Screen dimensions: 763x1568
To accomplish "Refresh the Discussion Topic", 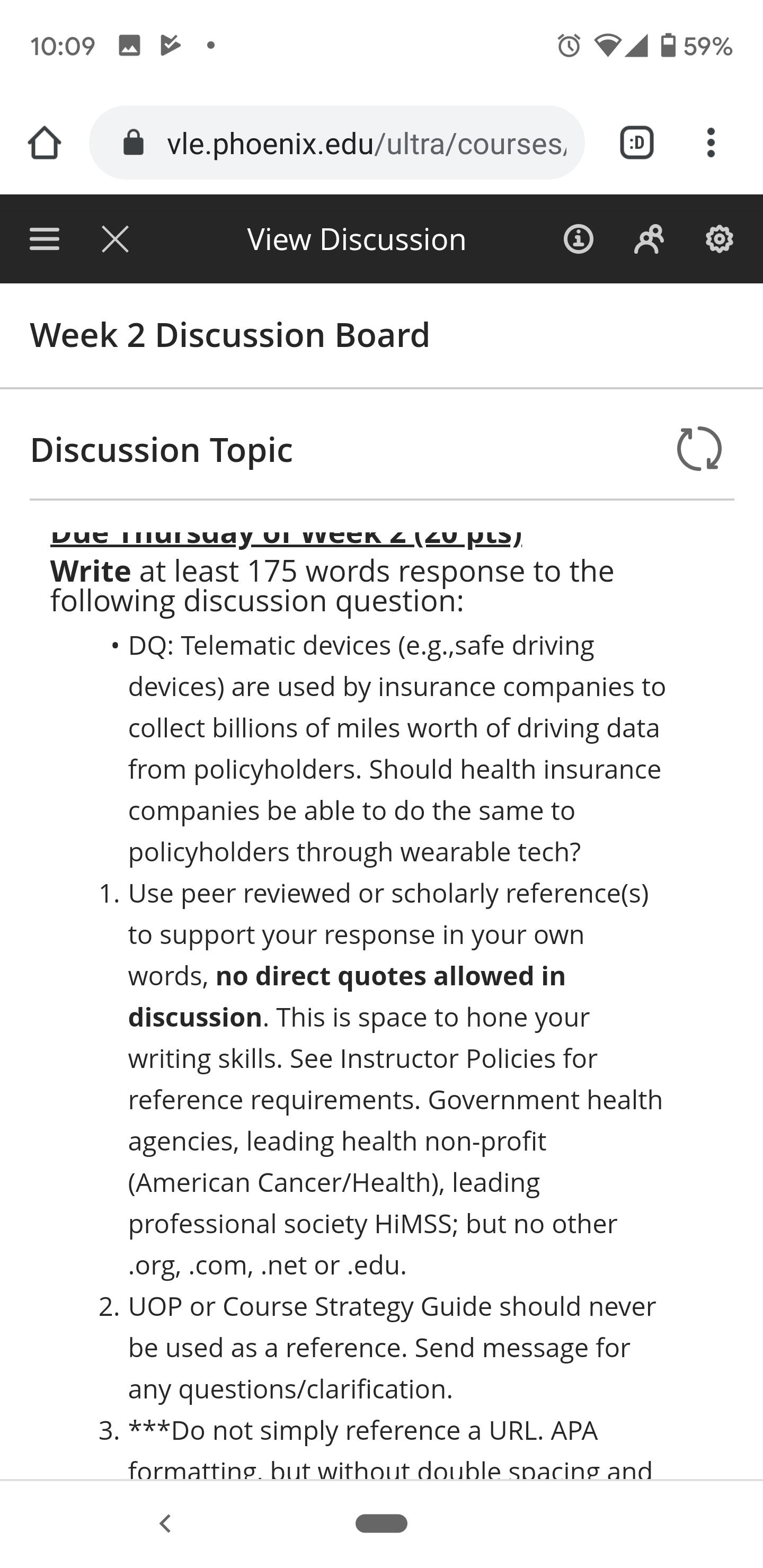I will (x=699, y=449).
